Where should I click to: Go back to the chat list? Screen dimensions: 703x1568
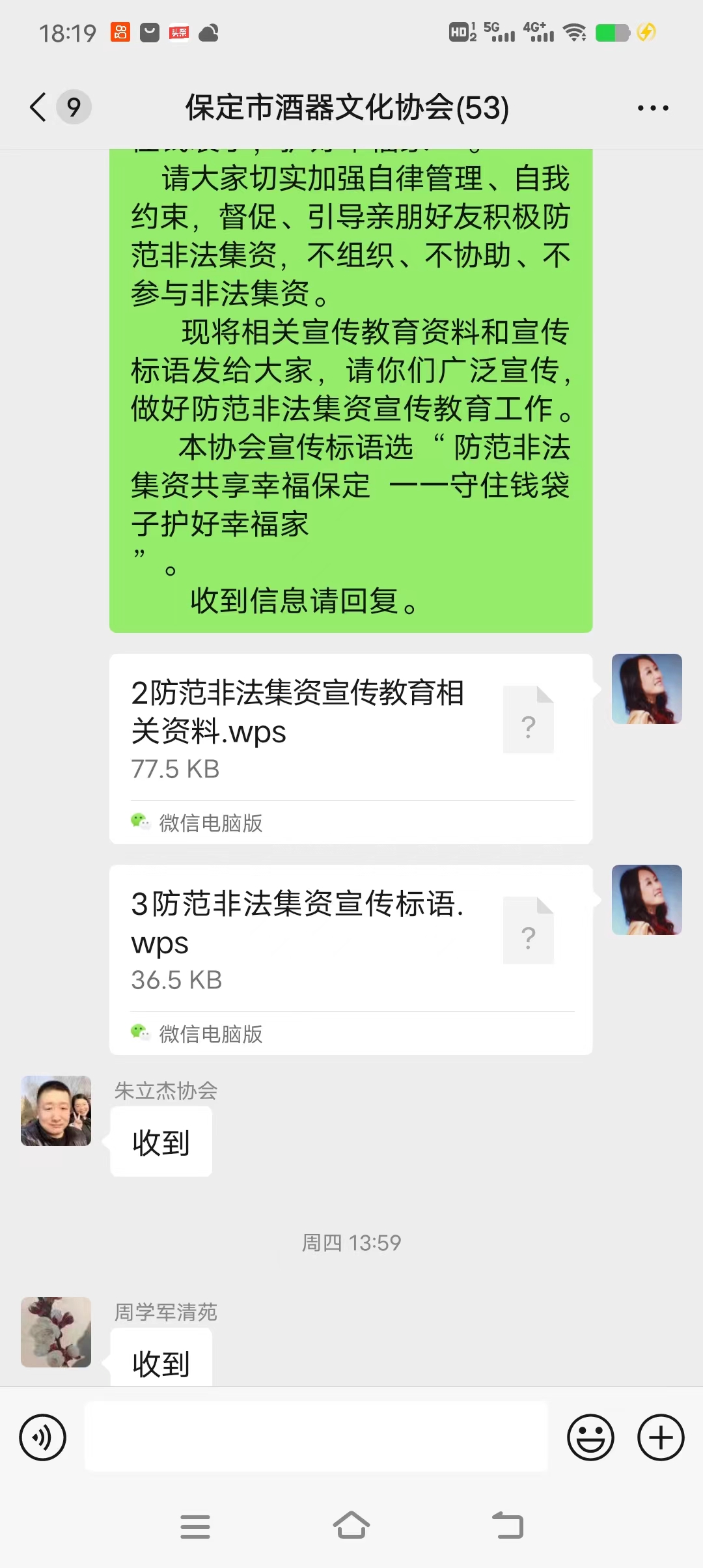click(x=39, y=107)
